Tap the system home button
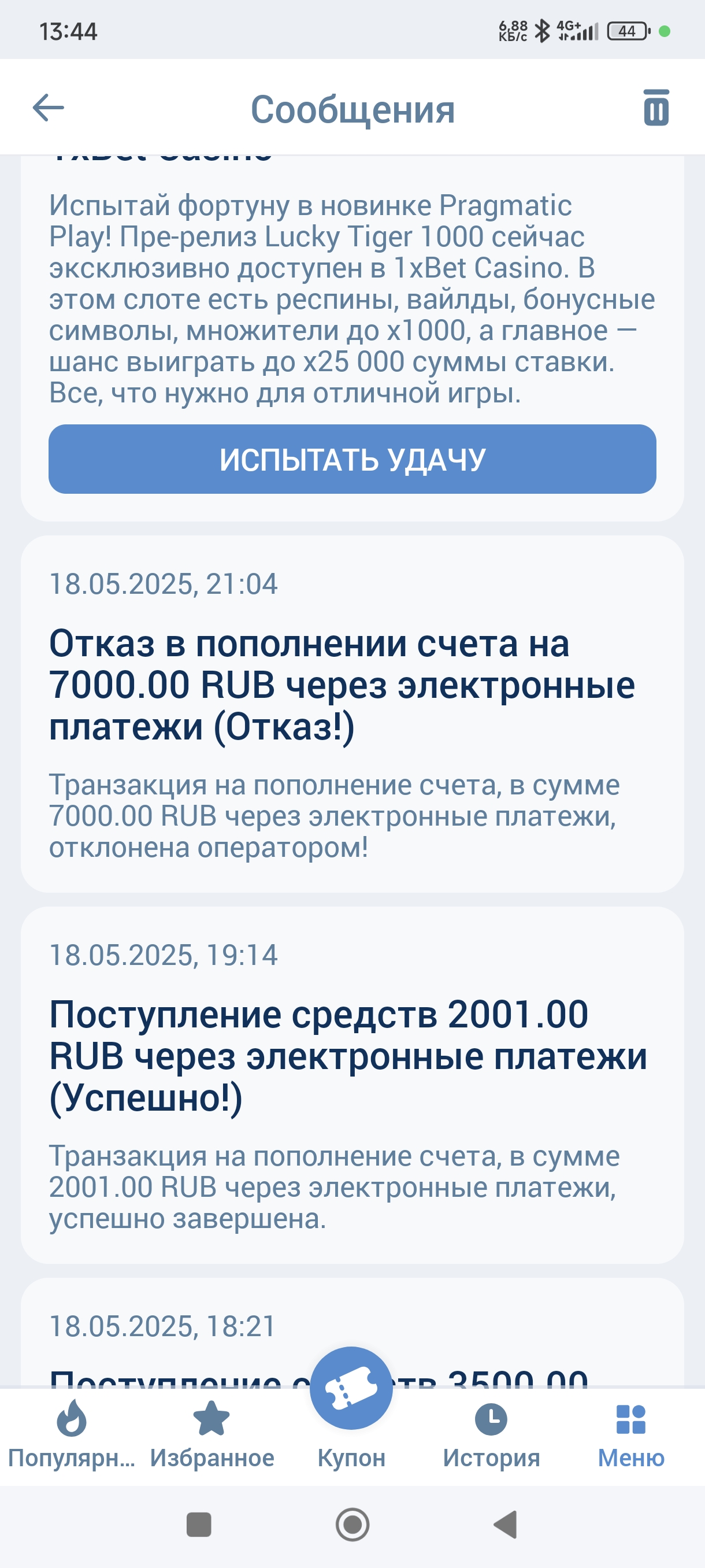The height and width of the screenshot is (1568, 705). click(x=352, y=1525)
